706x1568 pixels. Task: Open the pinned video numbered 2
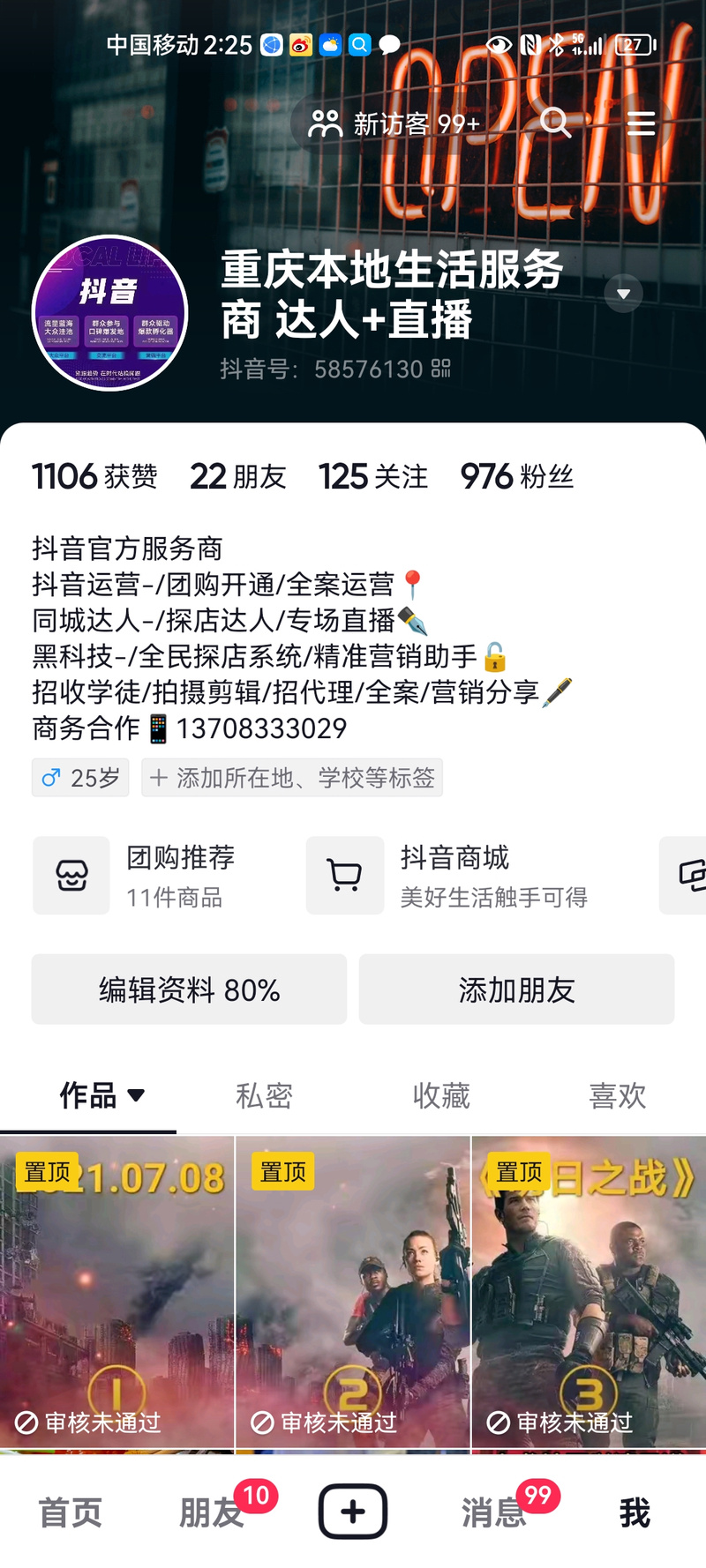click(x=353, y=1292)
